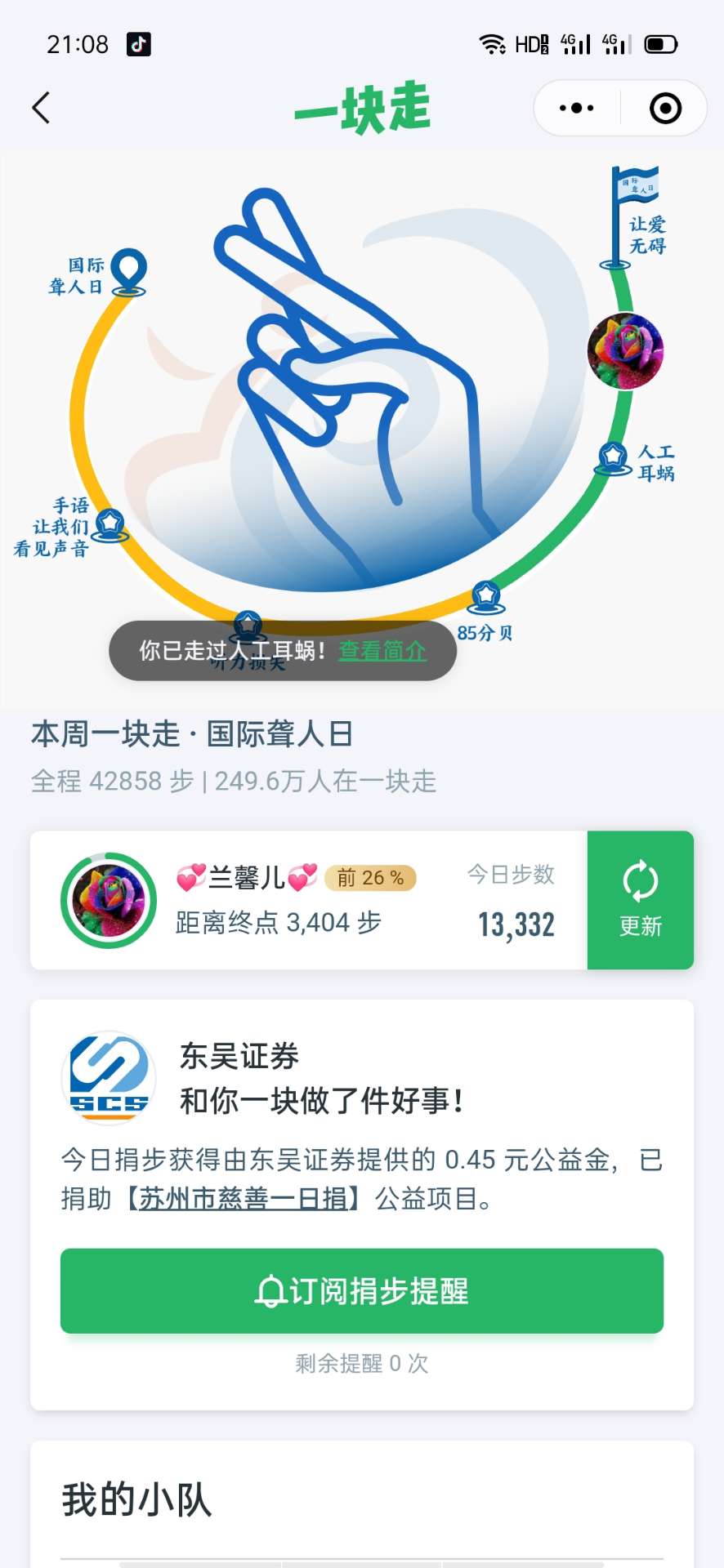This screenshot has height=1568, width=724.
Task: Open 兰馨儿 profile avatar in step card
Action: point(109,900)
